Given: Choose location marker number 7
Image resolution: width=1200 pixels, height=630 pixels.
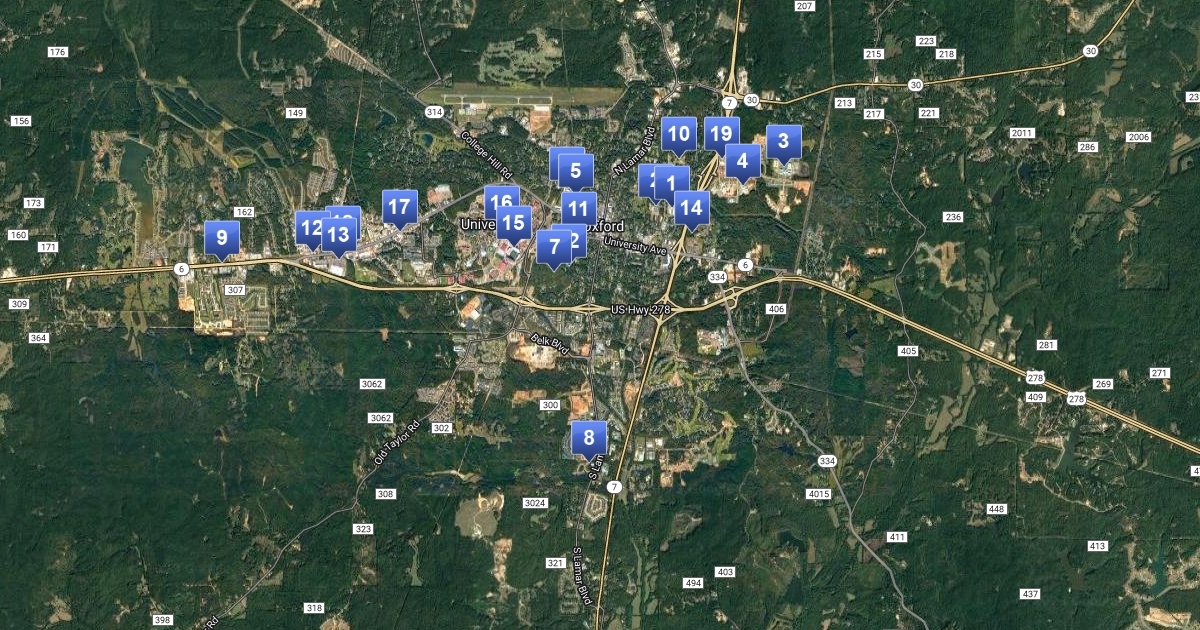Looking at the screenshot, I should pyautogui.click(x=554, y=247).
